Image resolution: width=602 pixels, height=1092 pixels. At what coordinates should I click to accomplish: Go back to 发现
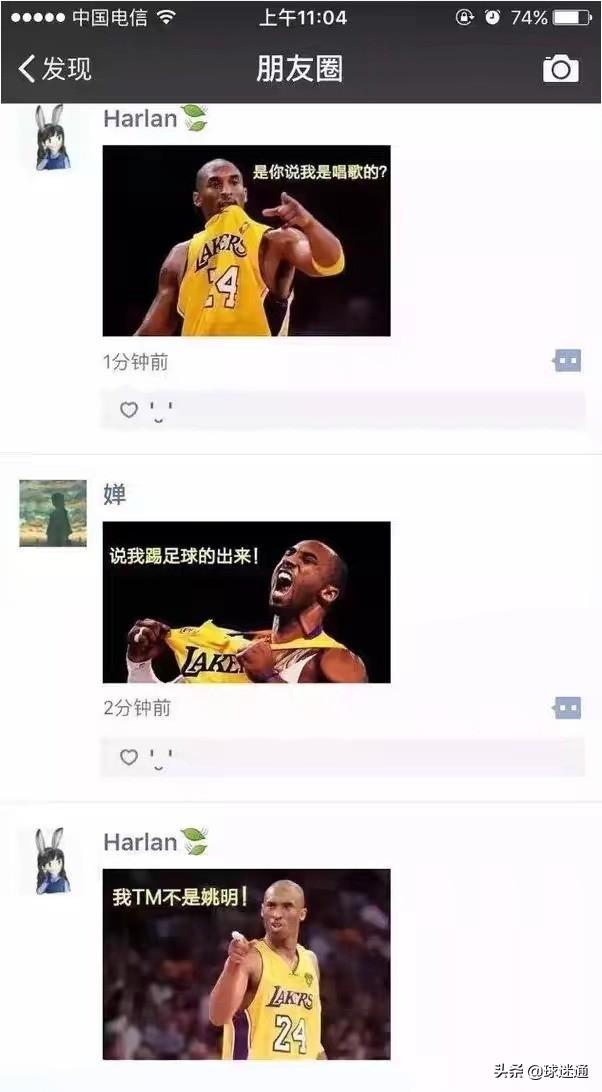(x=55, y=69)
